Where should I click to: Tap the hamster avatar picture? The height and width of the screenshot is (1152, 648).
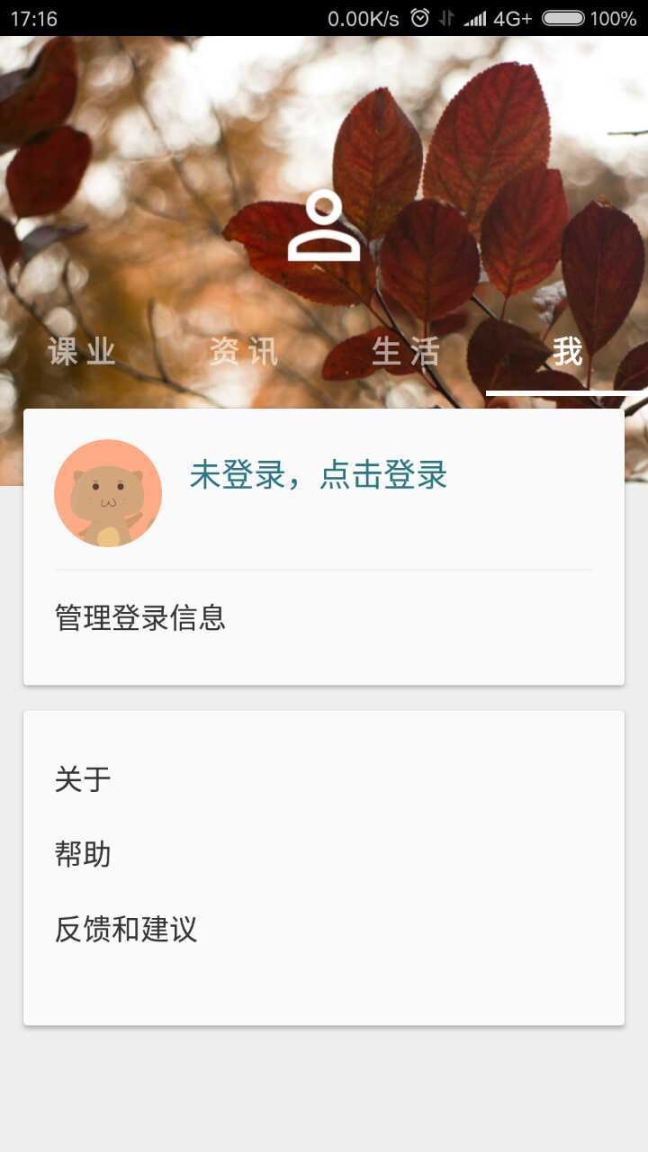pos(108,493)
